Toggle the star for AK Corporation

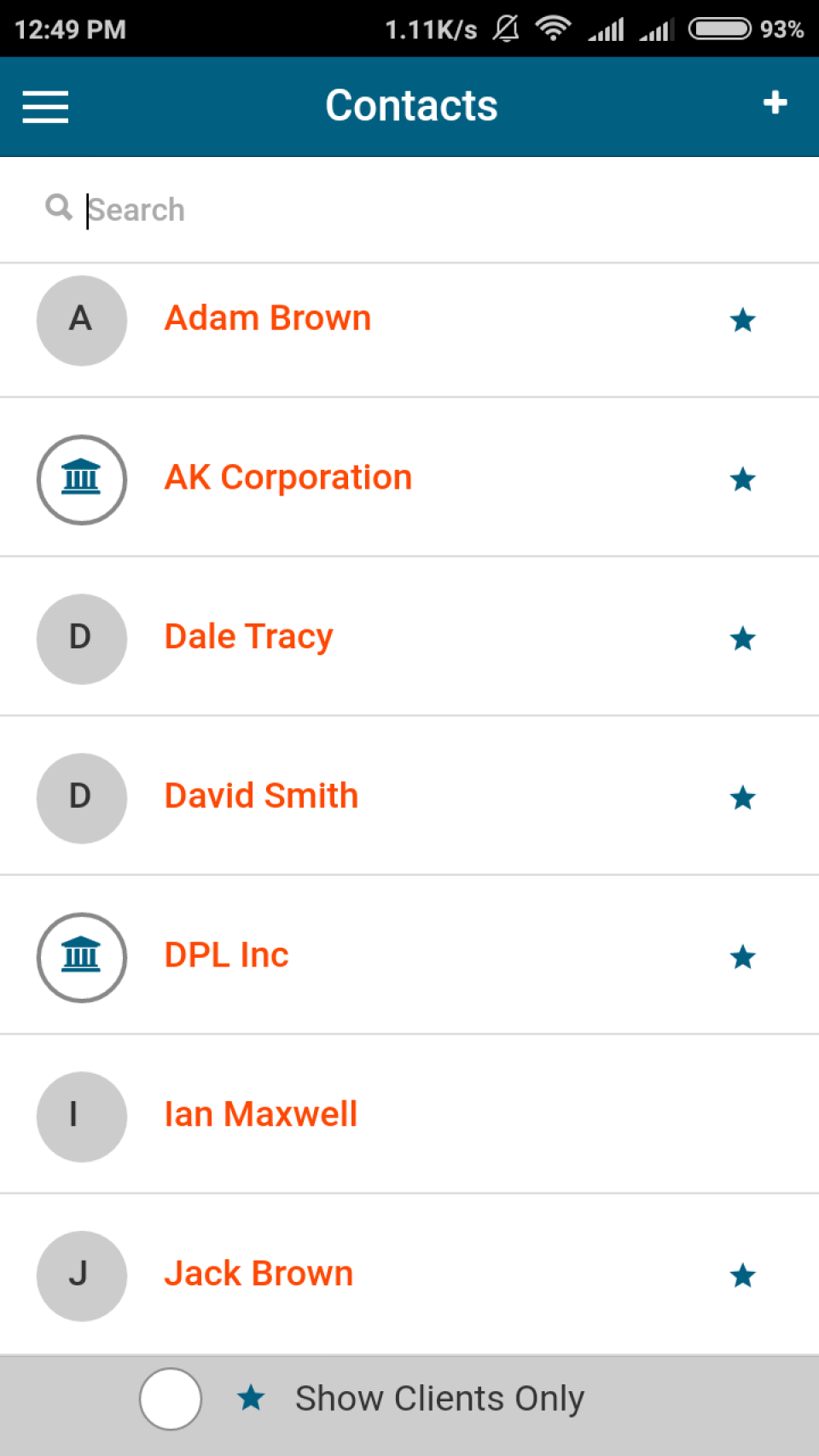click(743, 479)
